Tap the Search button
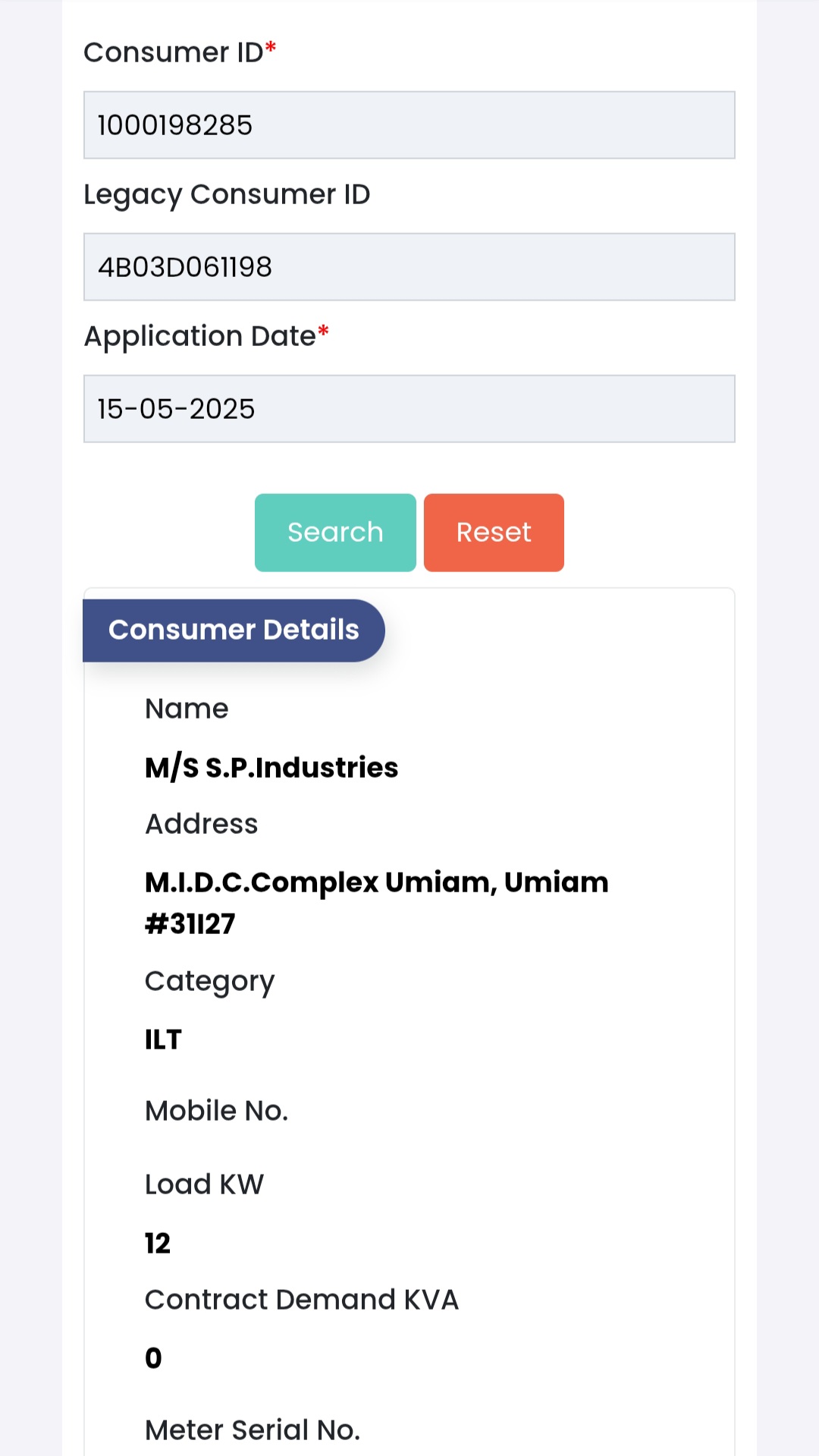Viewport: 819px width, 1456px height. (x=335, y=533)
